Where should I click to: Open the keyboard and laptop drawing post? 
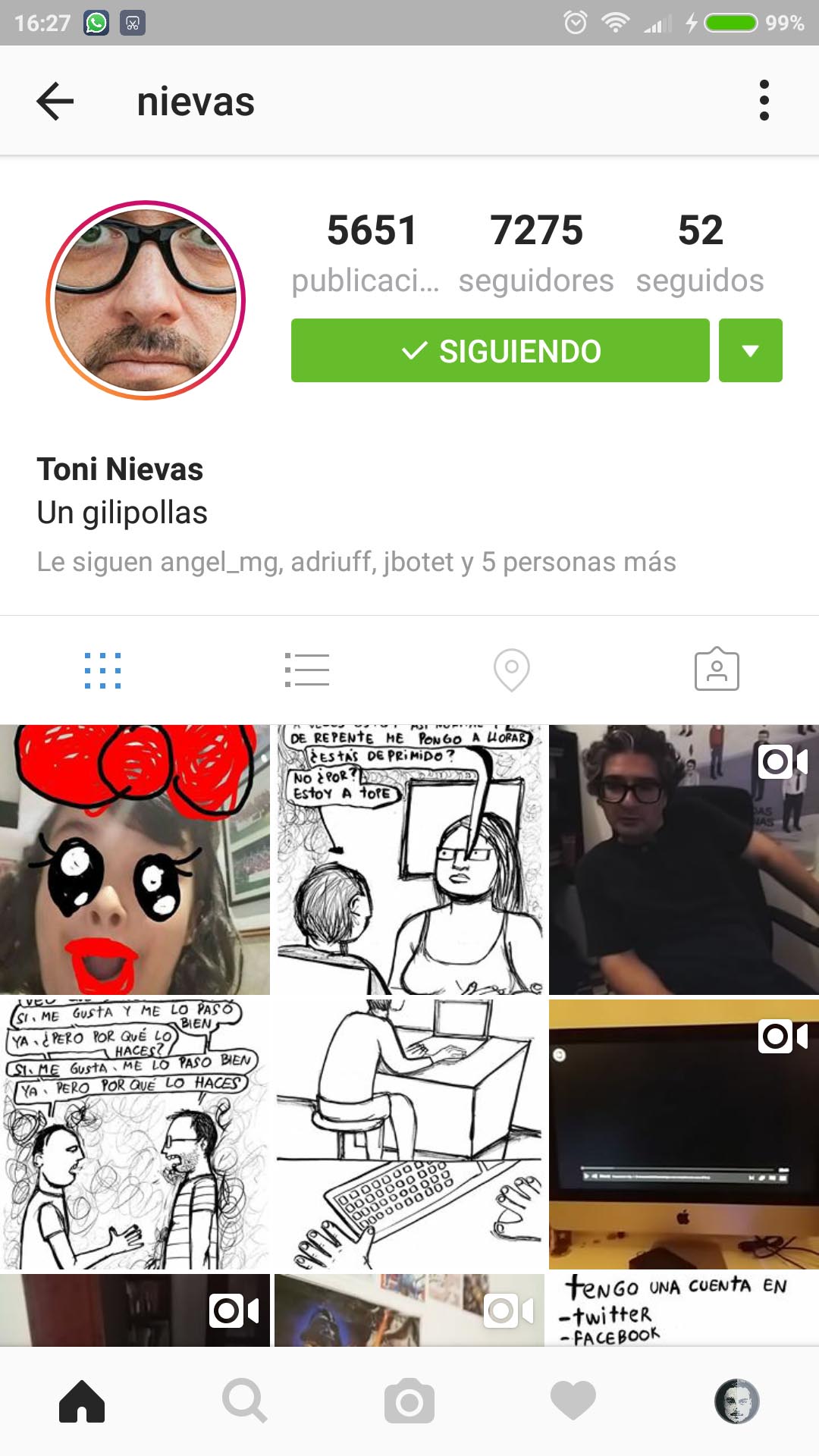tap(409, 1134)
